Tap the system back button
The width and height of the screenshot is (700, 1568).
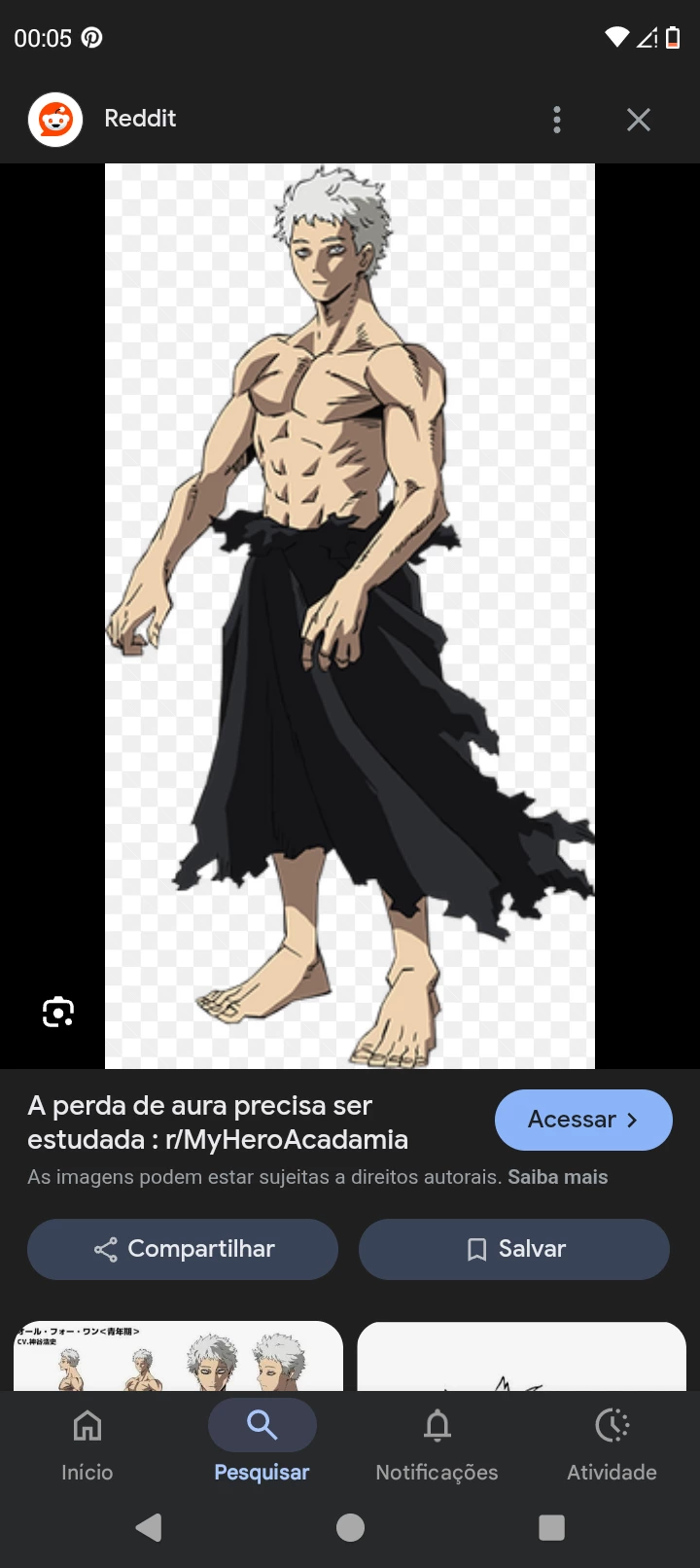(x=149, y=1527)
